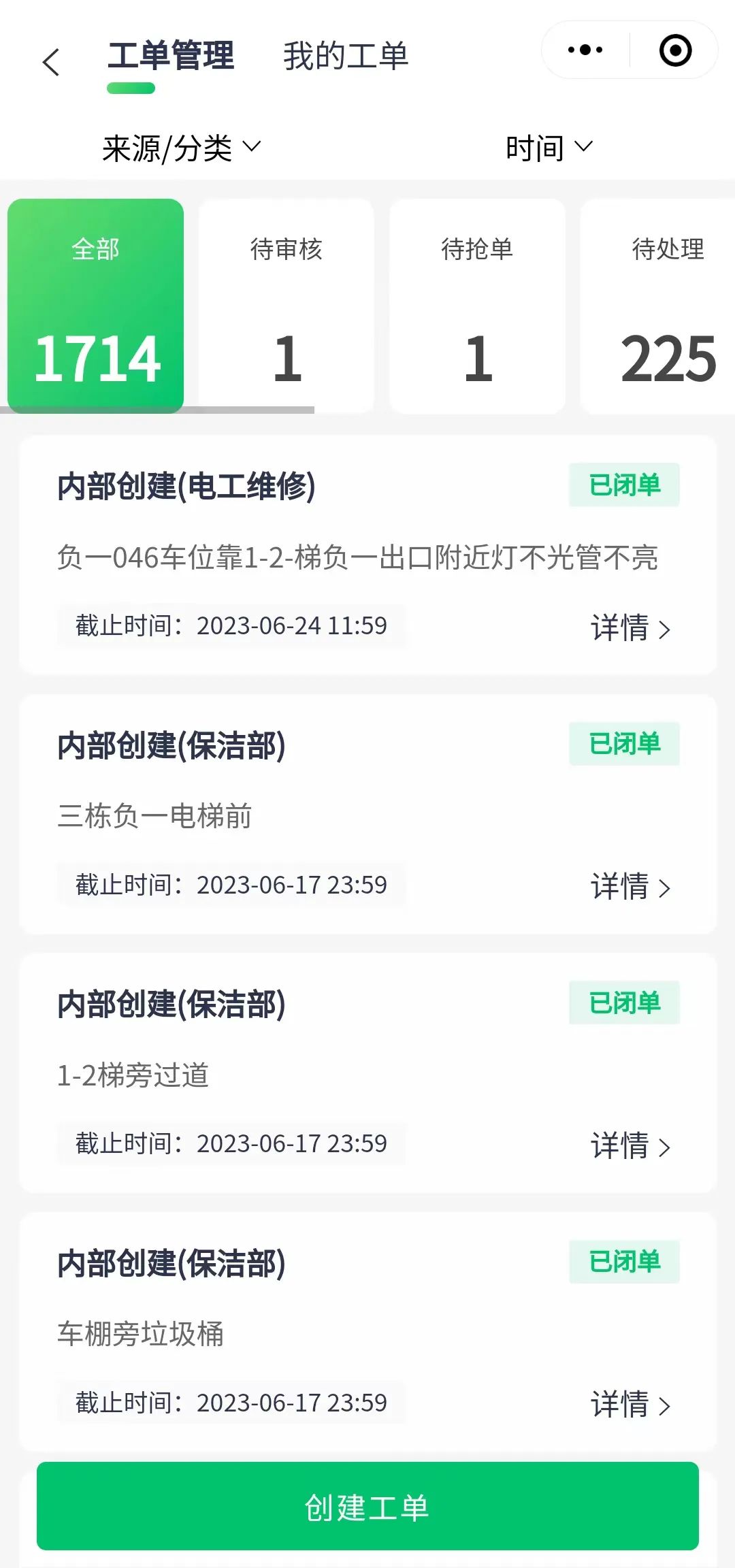Tap the 创建工单 button

[367, 1507]
